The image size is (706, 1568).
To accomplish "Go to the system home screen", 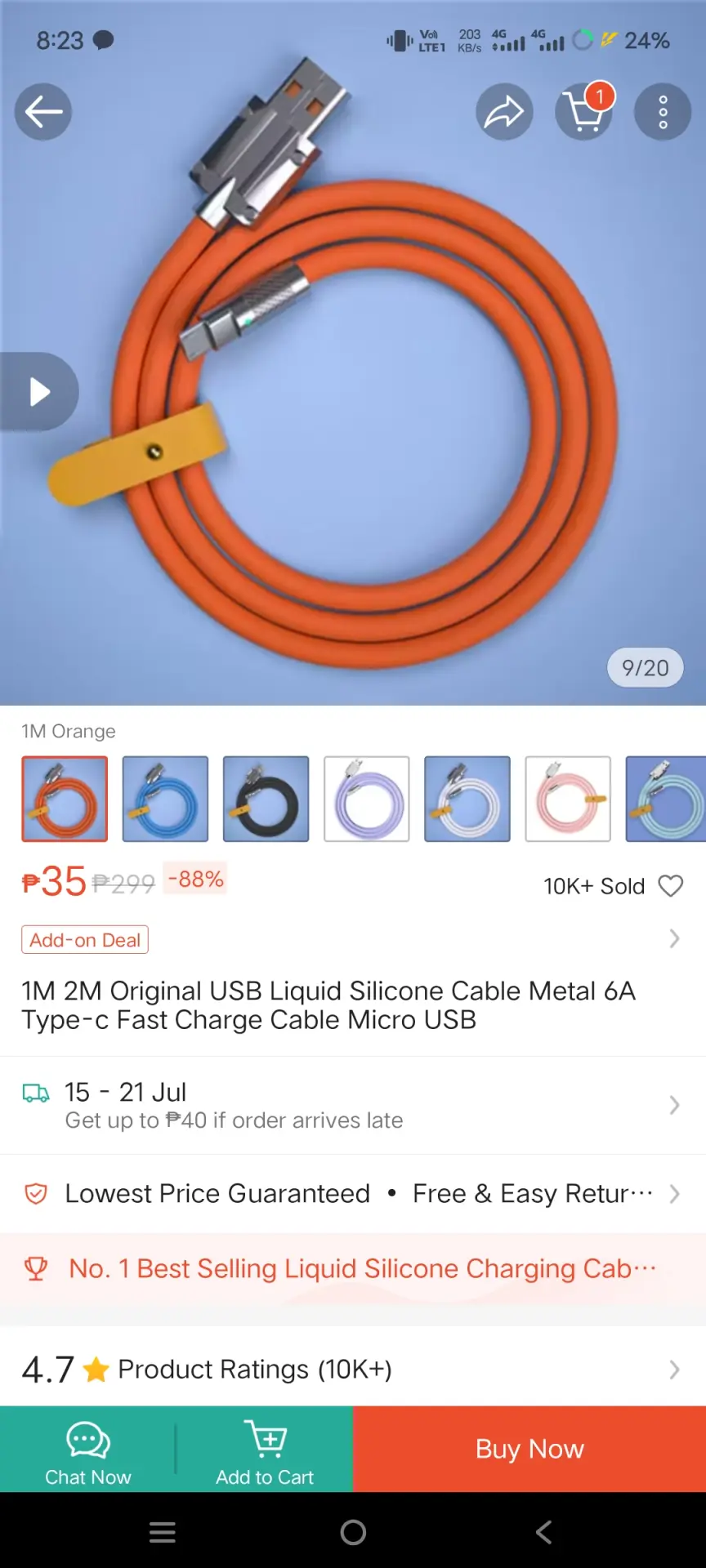I will (353, 1532).
